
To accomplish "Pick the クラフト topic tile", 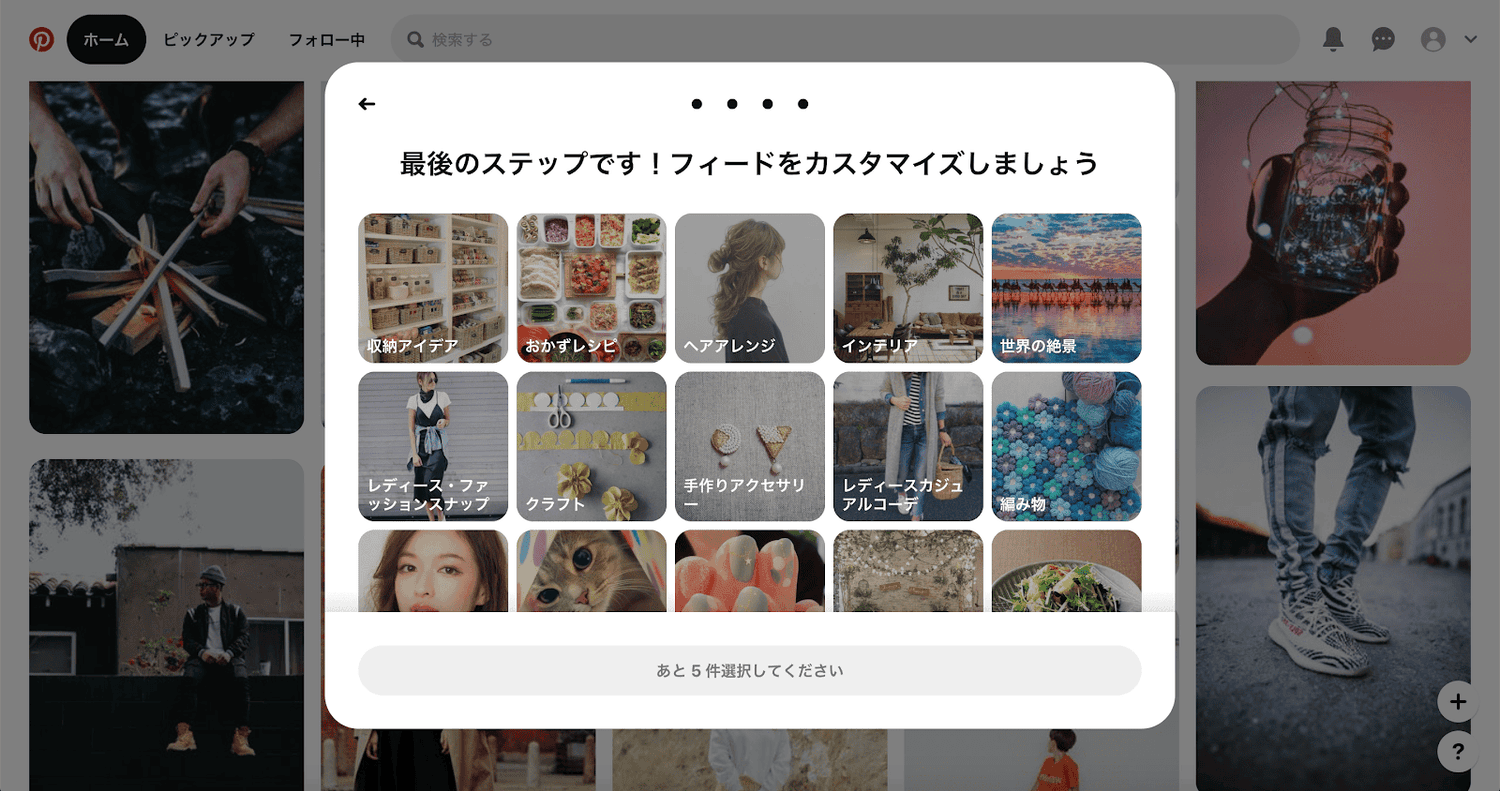I will click(591, 446).
